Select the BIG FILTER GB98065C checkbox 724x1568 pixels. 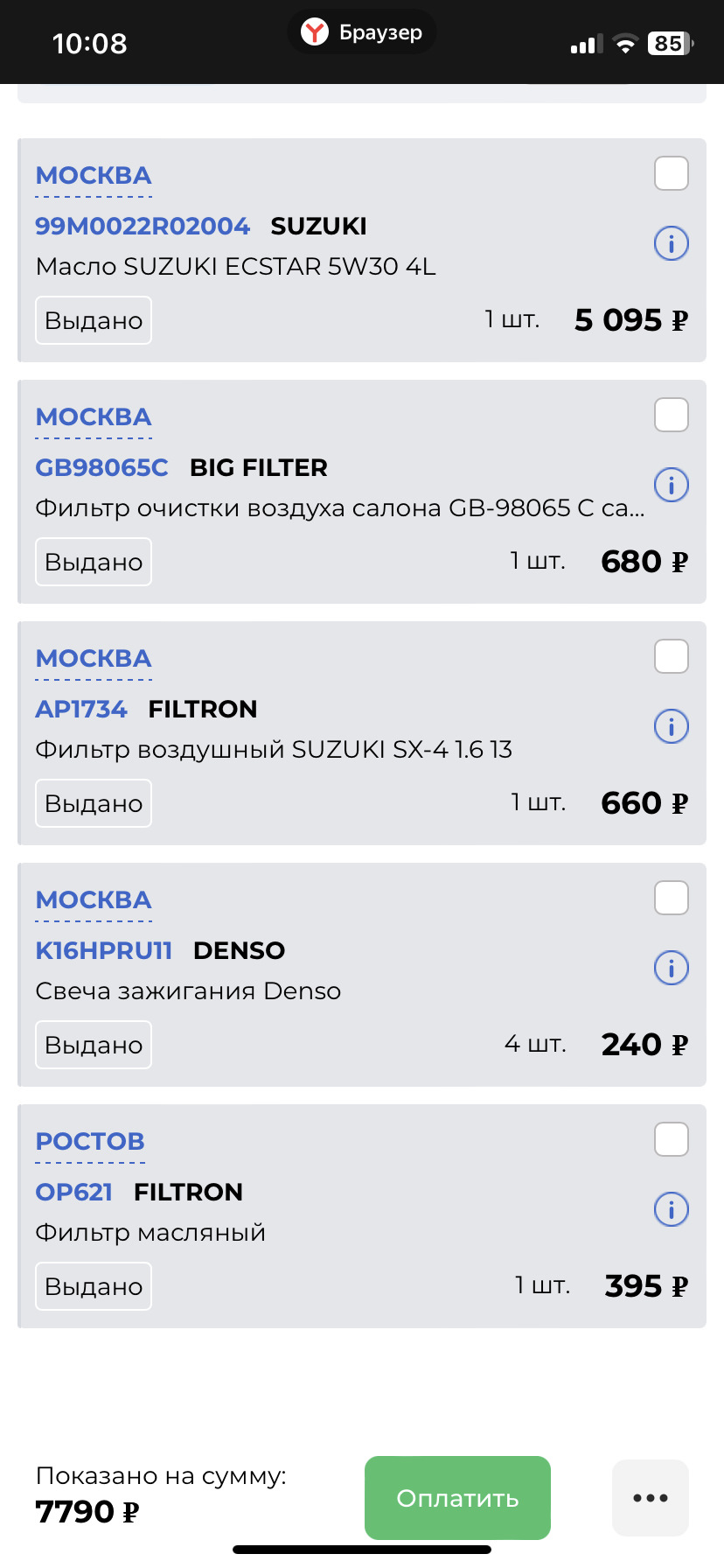pyautogui.click(x=672, y=415)
